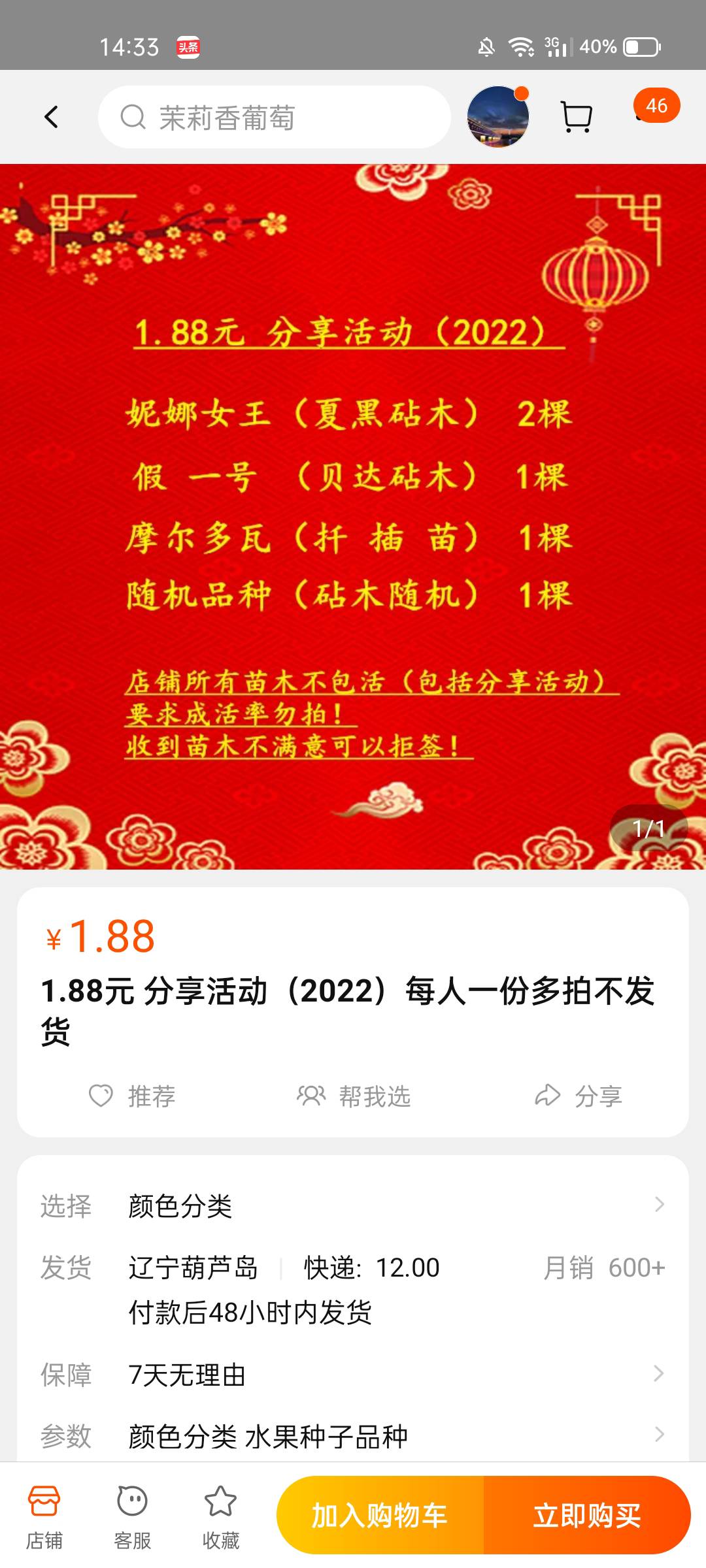Tap 推荐 to recommend this item
The image size is (706, 1568).
tap(133, 1096)
